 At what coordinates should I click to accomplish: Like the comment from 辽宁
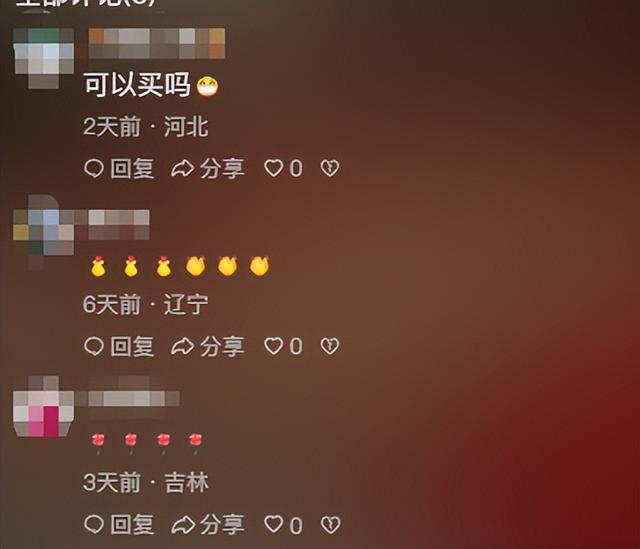pyautogui.click(x=283, y=346)
